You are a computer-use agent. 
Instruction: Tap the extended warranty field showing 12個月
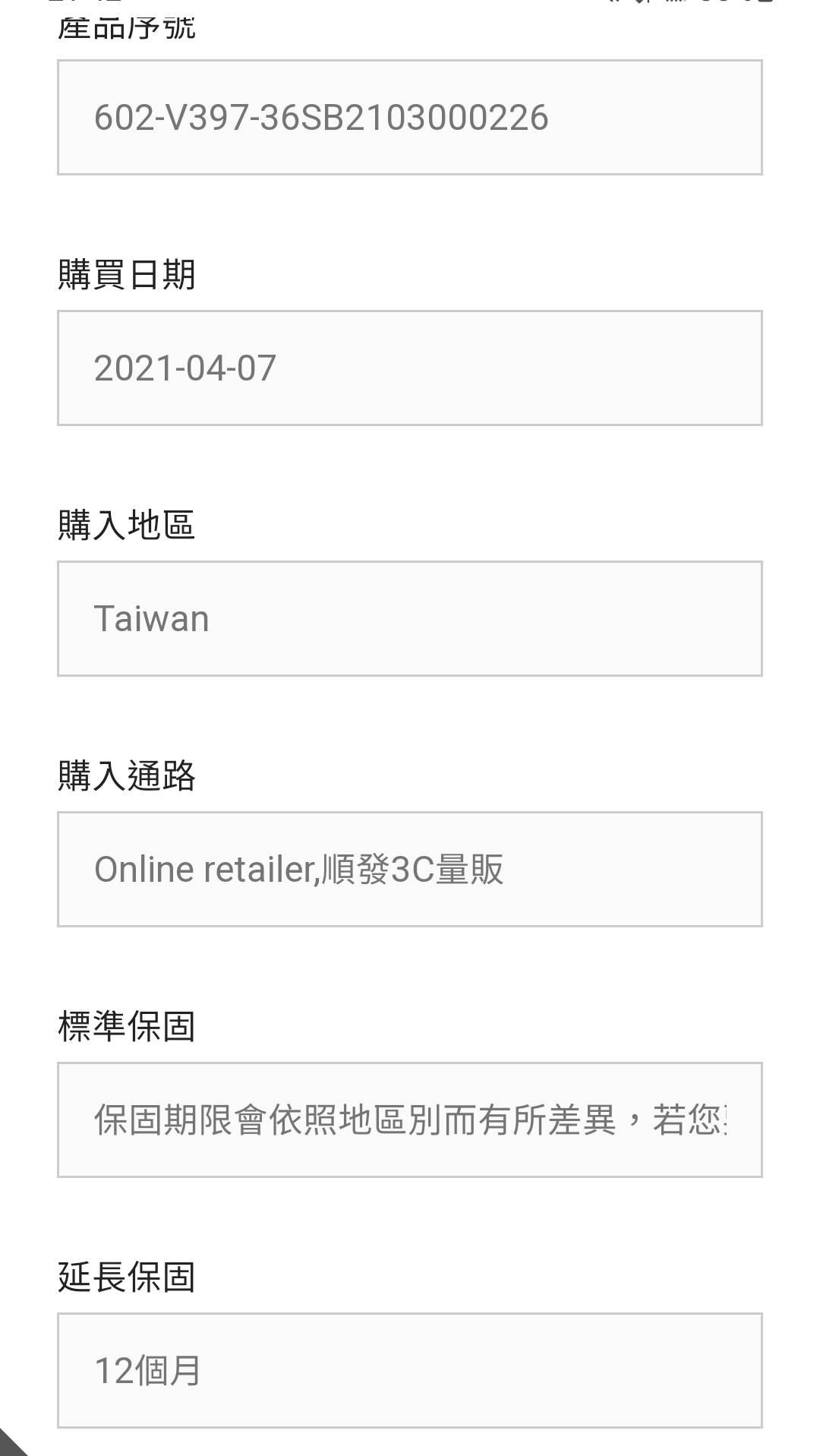point(410,1371)
